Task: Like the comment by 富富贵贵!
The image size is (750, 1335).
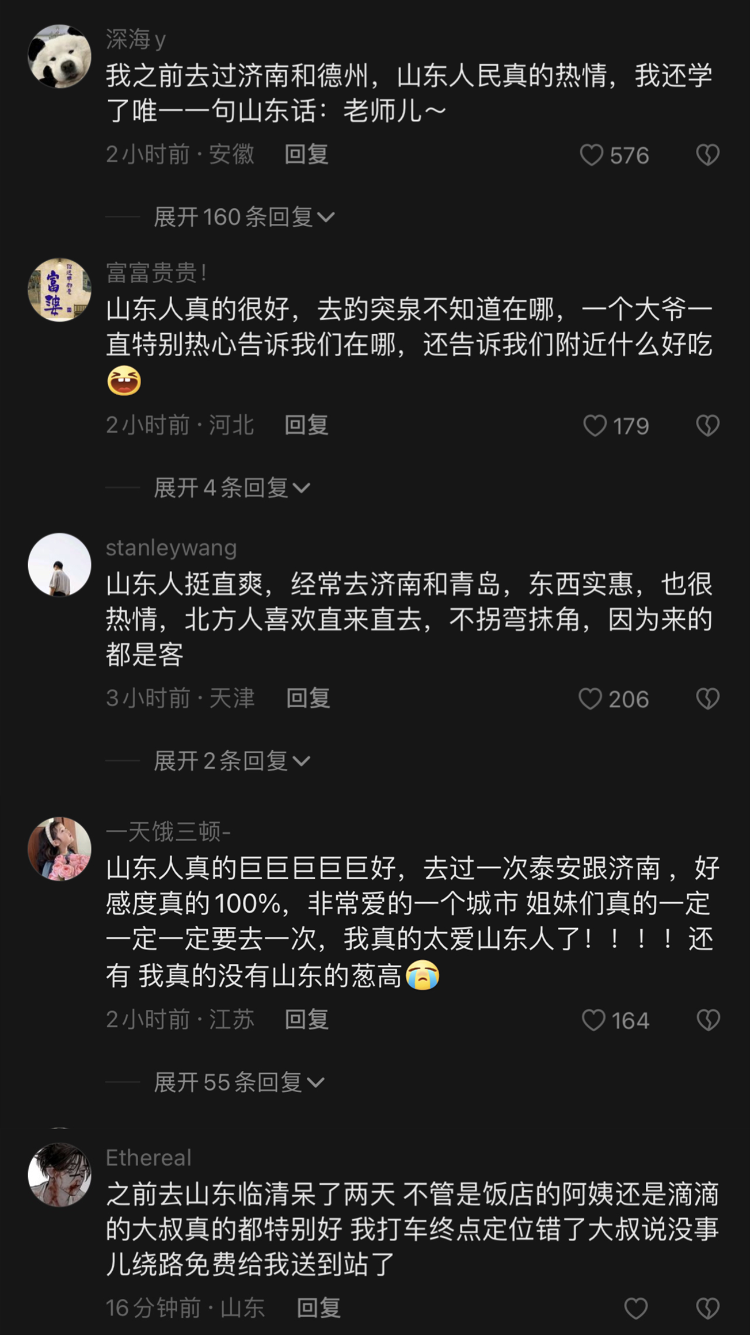Action: click(x=595, y=426)
